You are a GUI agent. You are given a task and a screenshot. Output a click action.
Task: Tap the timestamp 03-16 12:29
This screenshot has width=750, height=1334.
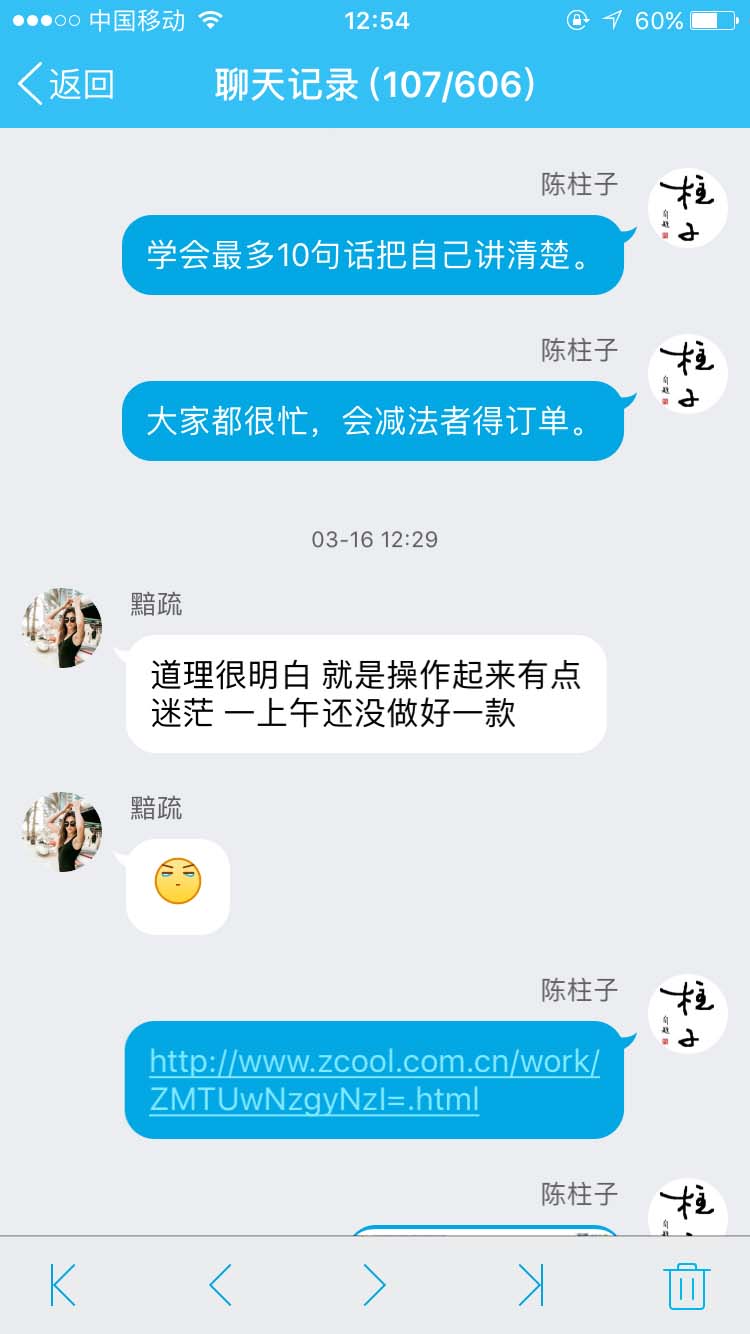(x=374, y=539)
